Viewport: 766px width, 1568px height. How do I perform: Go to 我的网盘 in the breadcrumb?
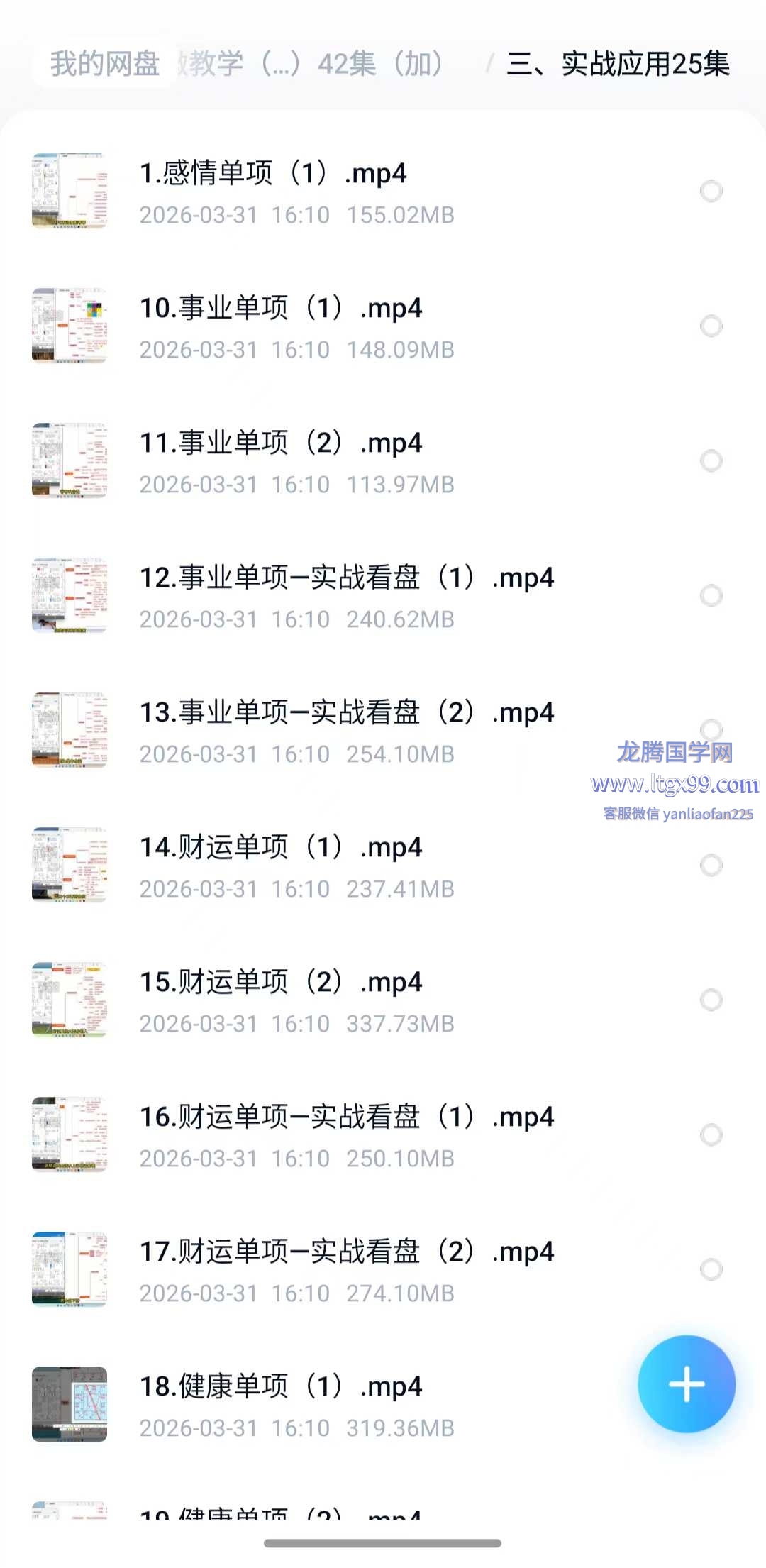(105, 64)
